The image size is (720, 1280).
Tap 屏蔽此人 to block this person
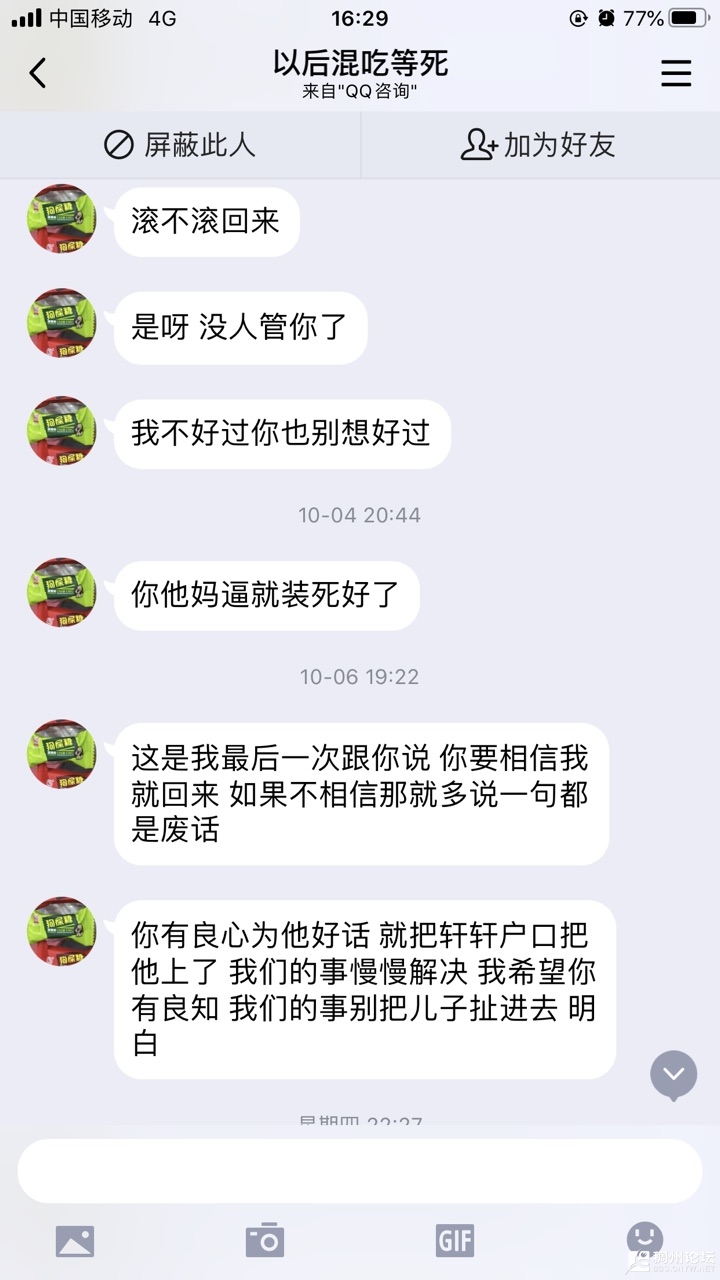tap(180, 145)
